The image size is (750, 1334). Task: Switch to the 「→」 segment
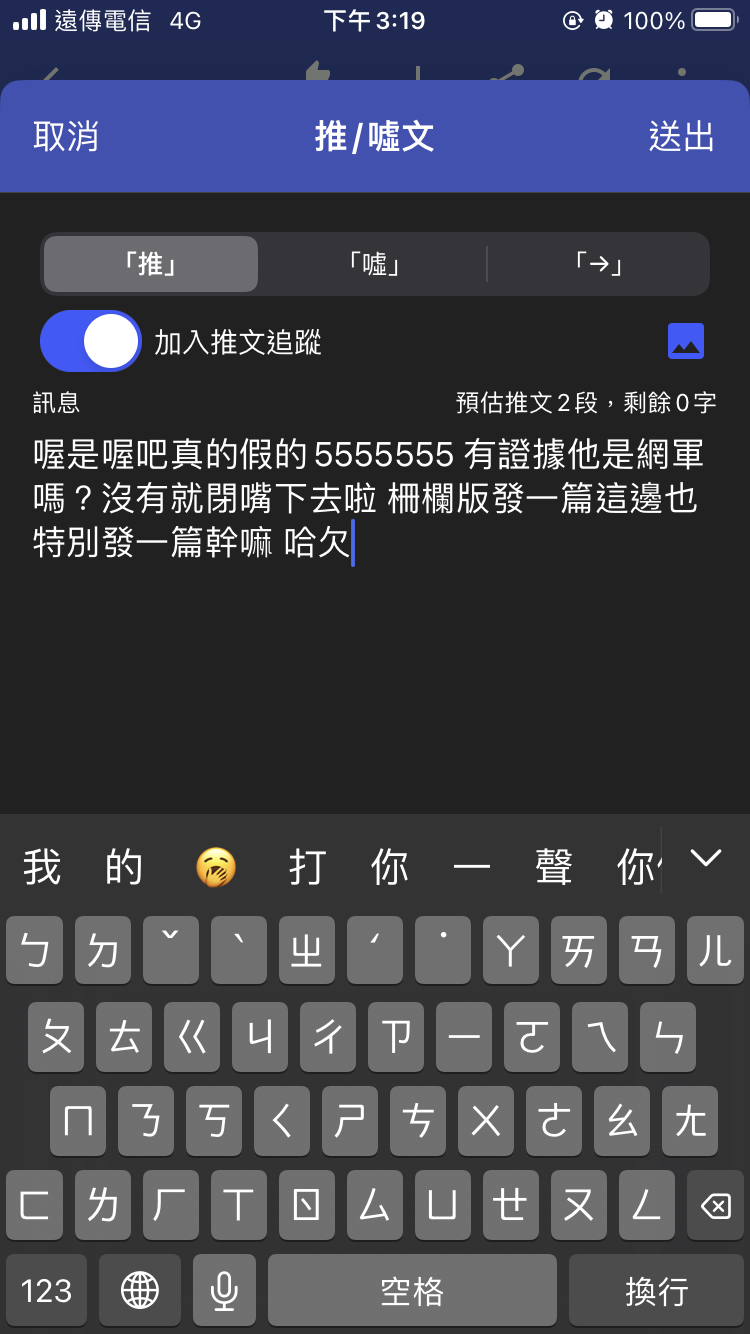coord(598,264)
